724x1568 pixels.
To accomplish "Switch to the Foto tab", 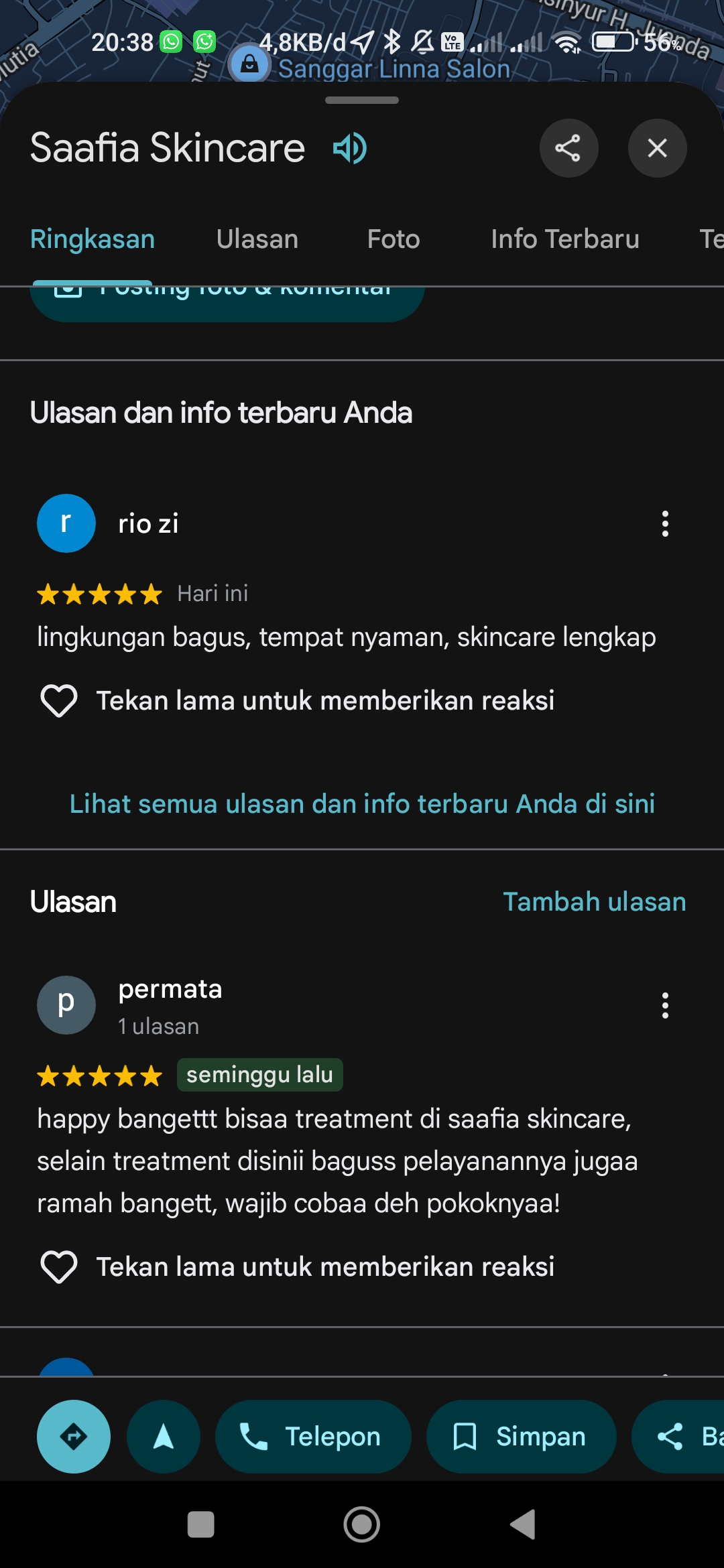I will 394,239.
